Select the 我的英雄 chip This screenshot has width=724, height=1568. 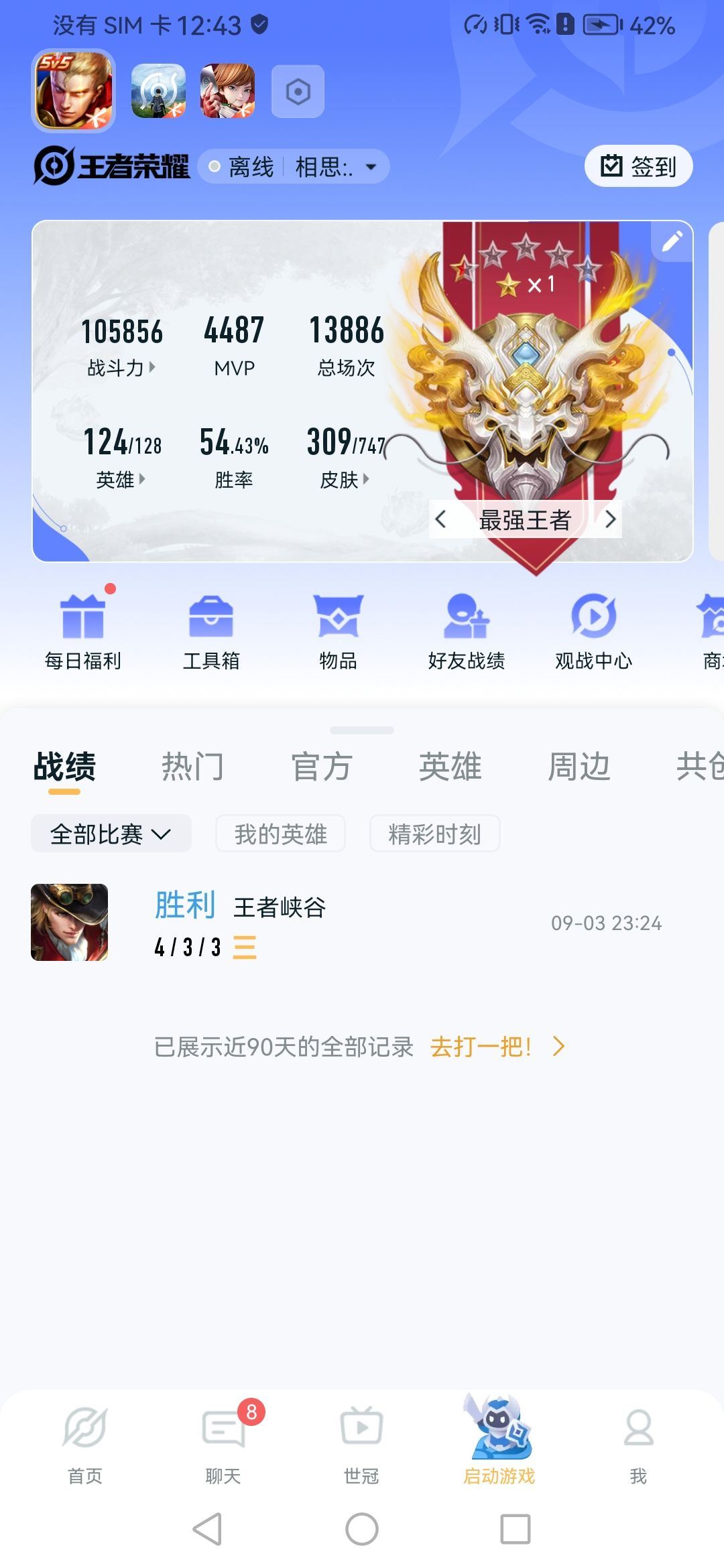pyautogui.click(x=280, y=834)
